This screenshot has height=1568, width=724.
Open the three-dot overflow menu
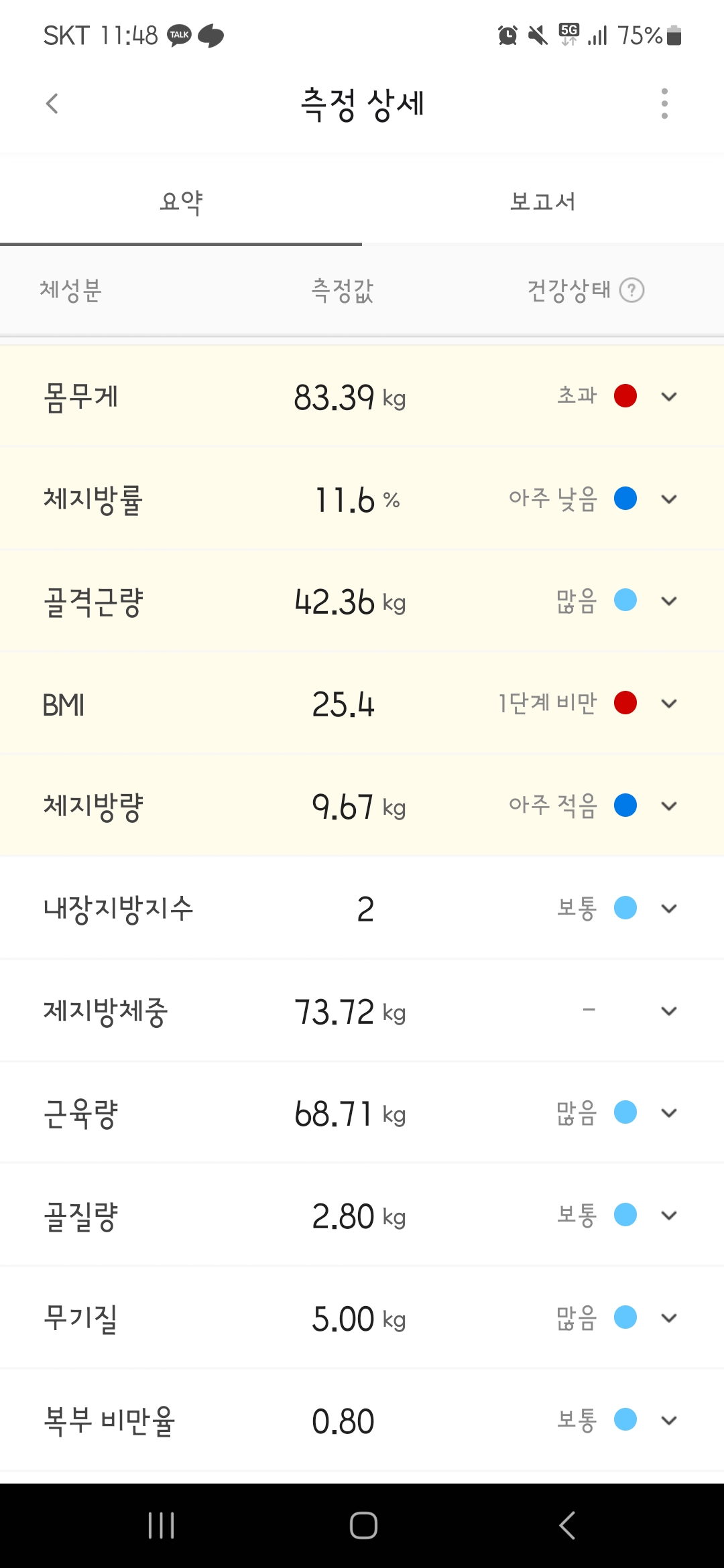pyautogui.click(x=664, y=104)
